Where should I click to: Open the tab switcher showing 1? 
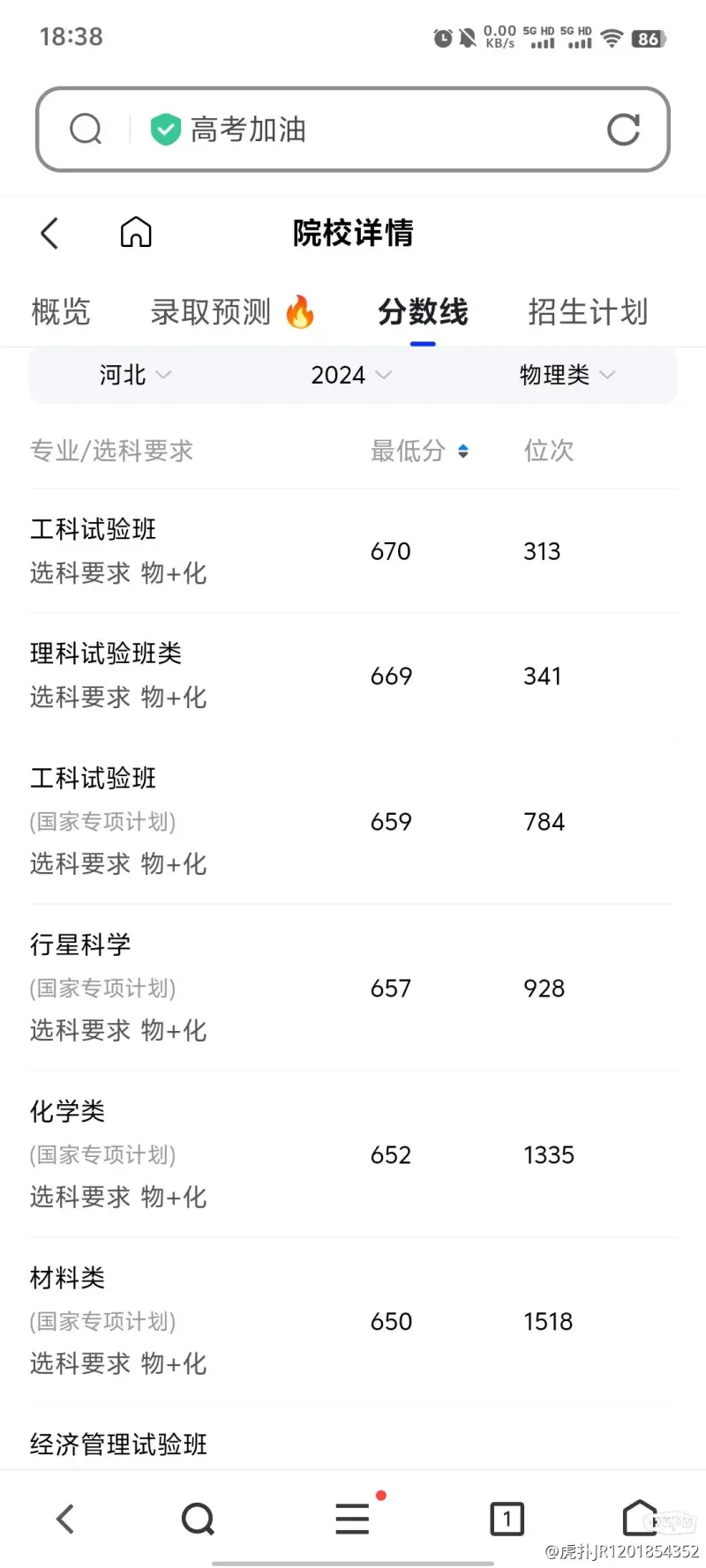click(x=507, y=1519)
